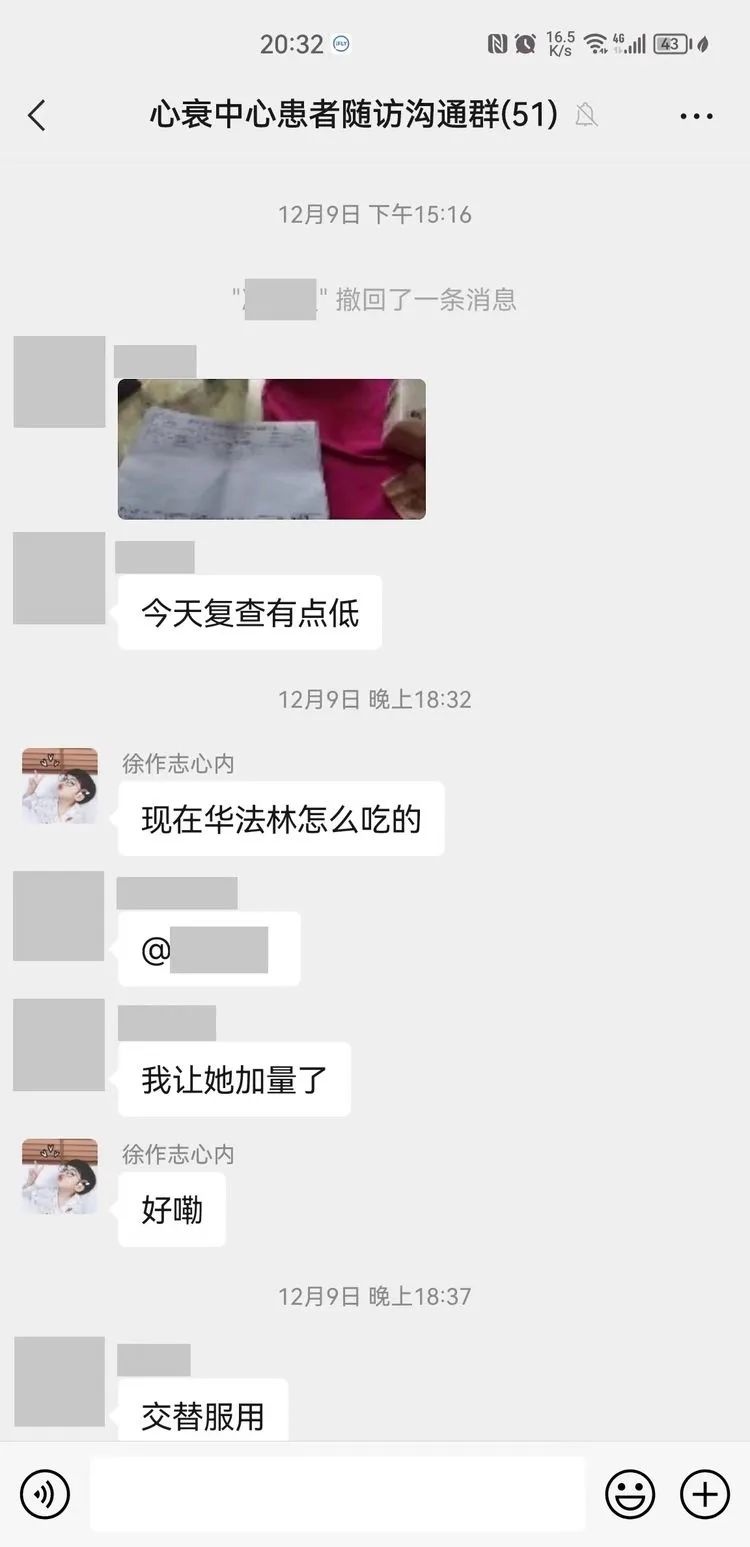Open the group chat options menu
The width and height of the screenshot is (750, 1547).
point(696,116)
